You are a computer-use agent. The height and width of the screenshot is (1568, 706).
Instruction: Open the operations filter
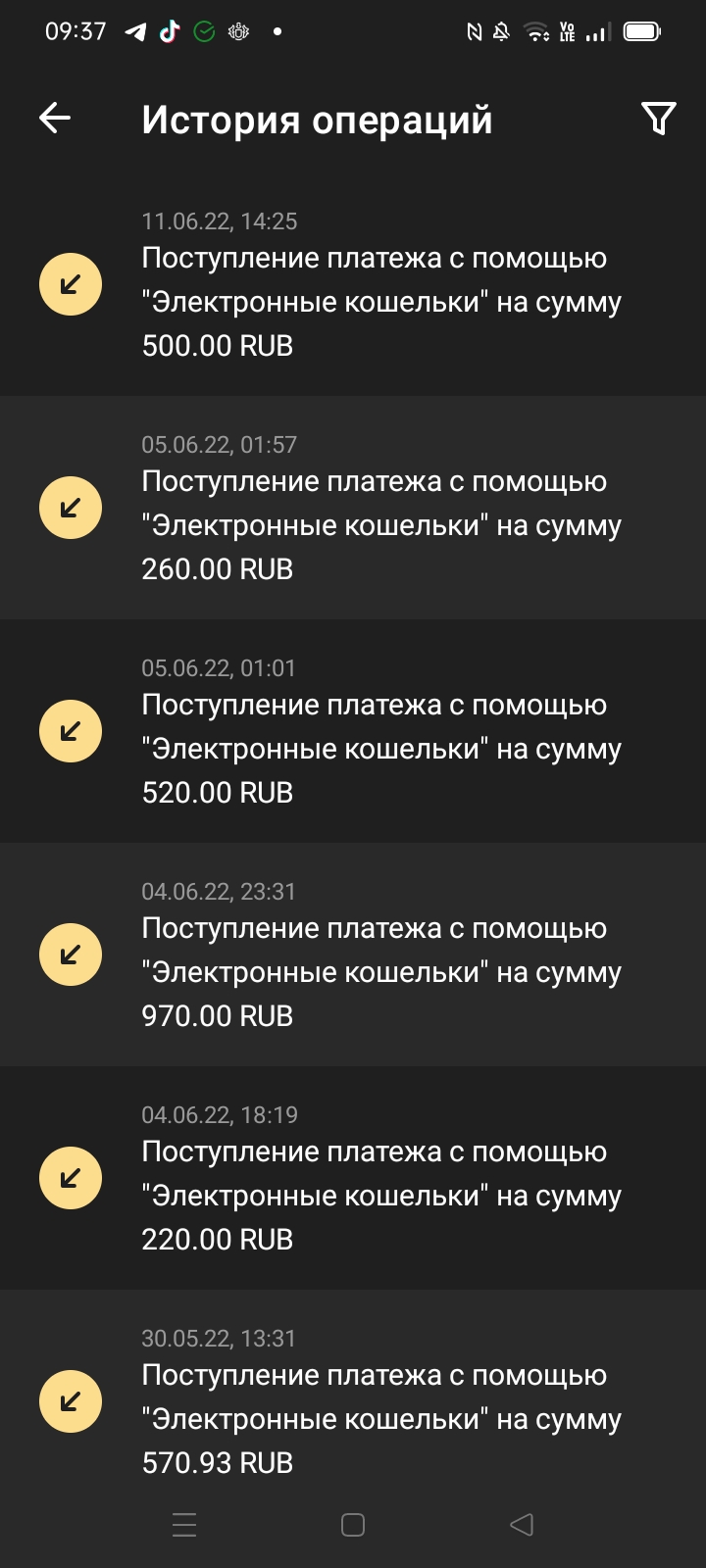(658, 119)
